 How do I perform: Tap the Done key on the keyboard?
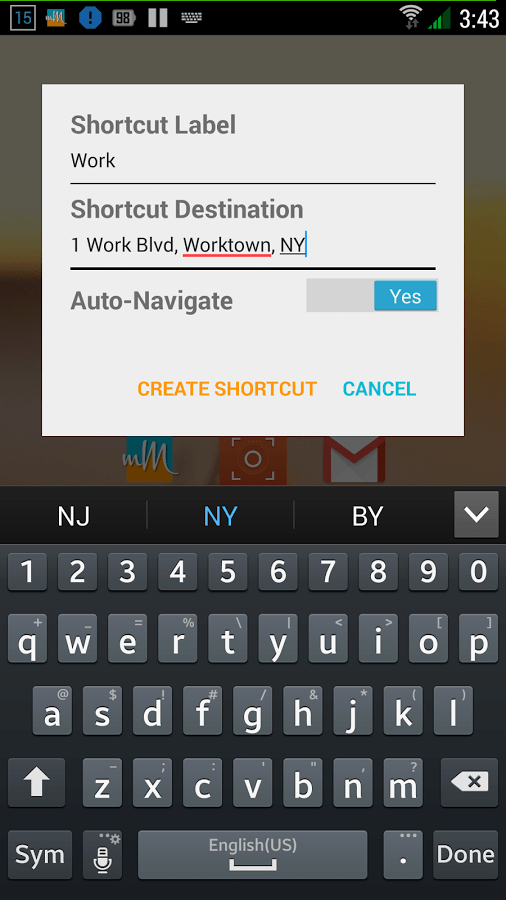click(466, 855)
